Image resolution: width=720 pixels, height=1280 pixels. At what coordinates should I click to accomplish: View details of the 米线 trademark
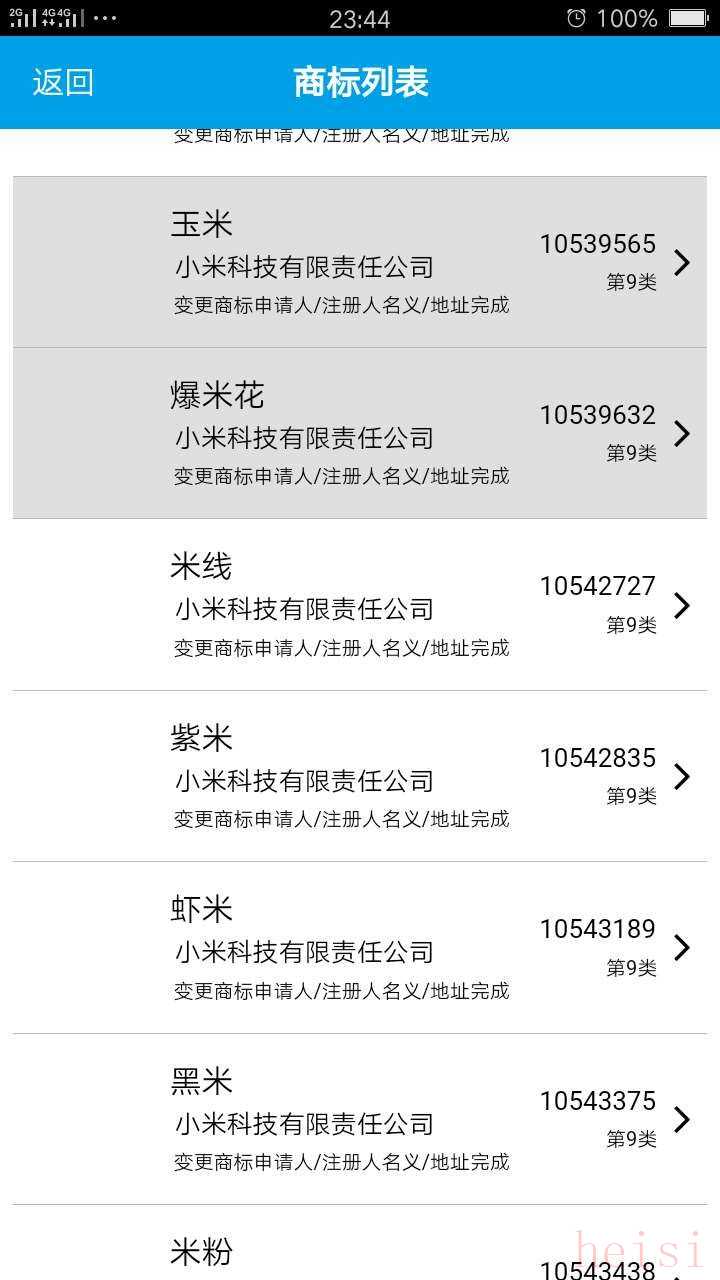tap(360, 605)
